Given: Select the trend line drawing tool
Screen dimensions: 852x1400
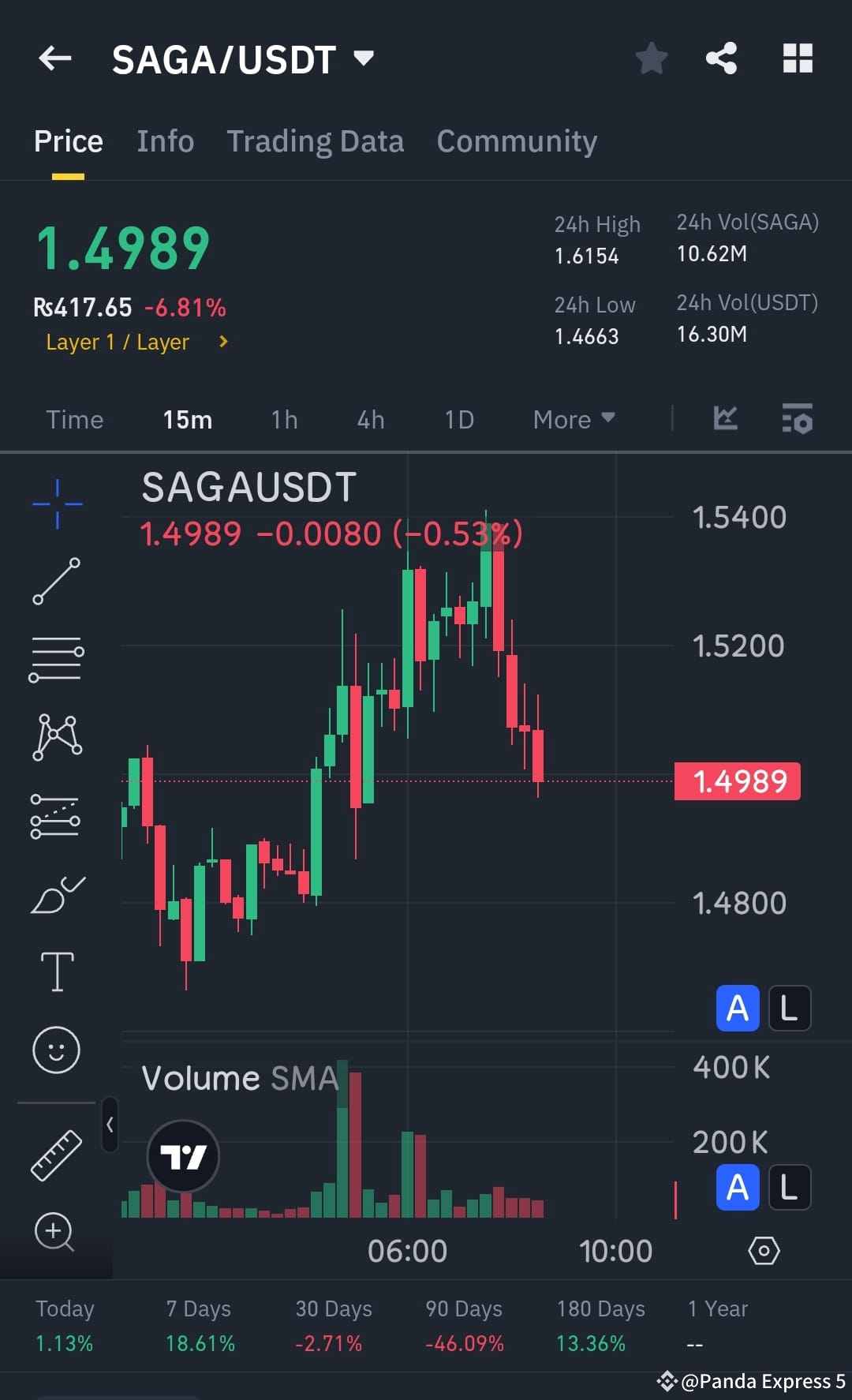Looking at the screenshot, I should [x=56, y=580].
